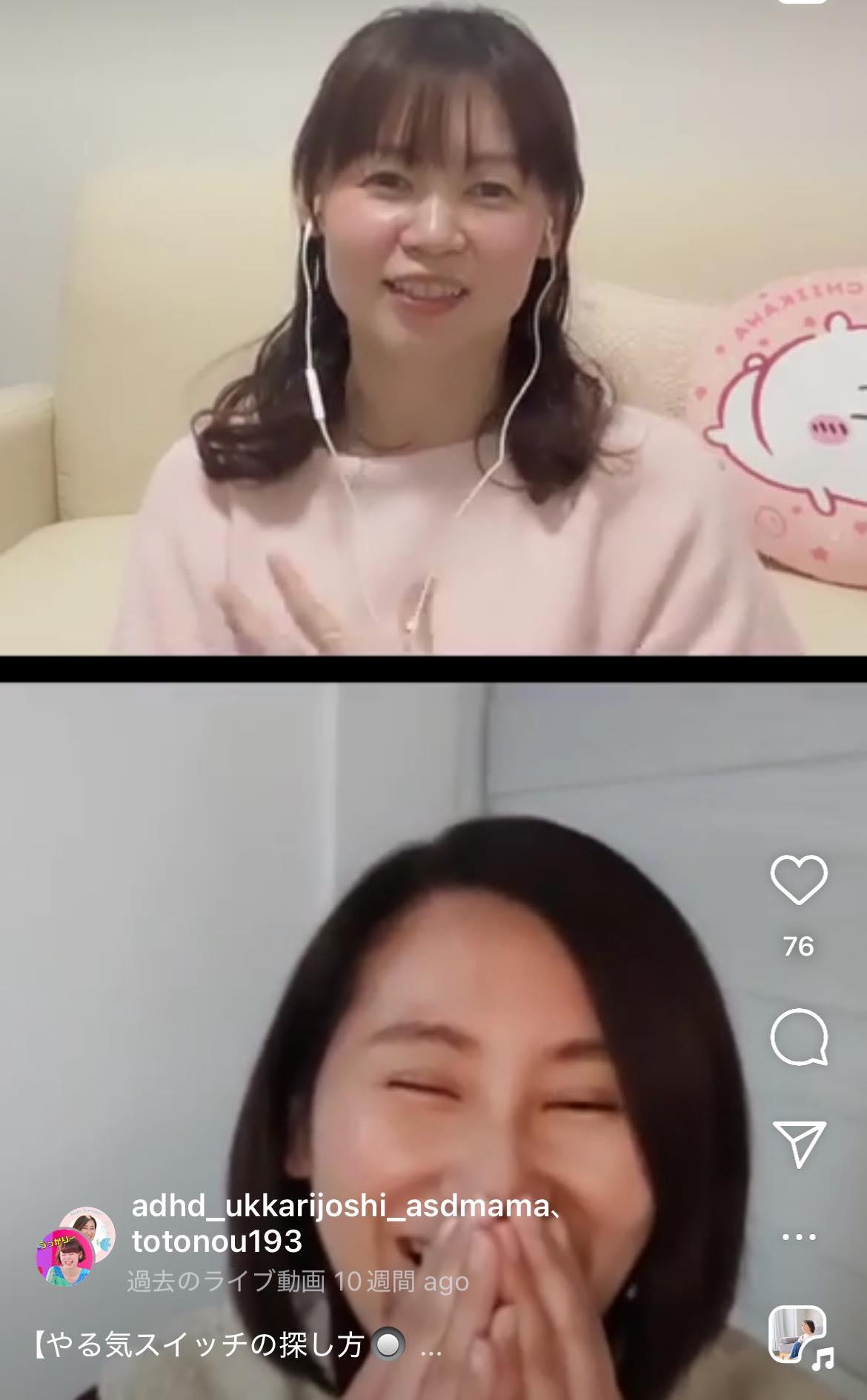Open adhd_ukkarijoshi_asdmama profile link
The image size is (867, 1400).
(x=340, y=1207)
